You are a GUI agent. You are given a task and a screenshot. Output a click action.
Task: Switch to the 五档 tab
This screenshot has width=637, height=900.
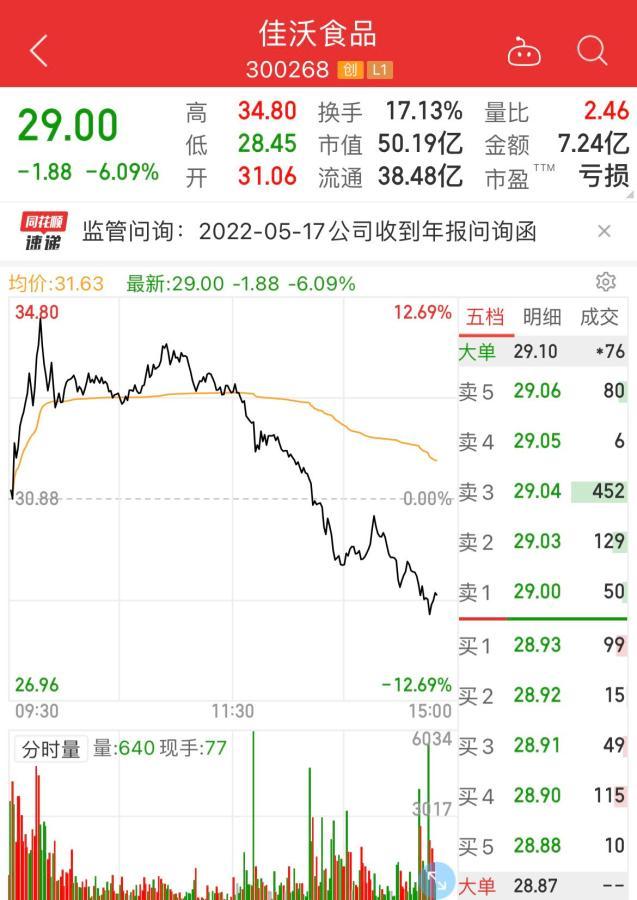485,317
